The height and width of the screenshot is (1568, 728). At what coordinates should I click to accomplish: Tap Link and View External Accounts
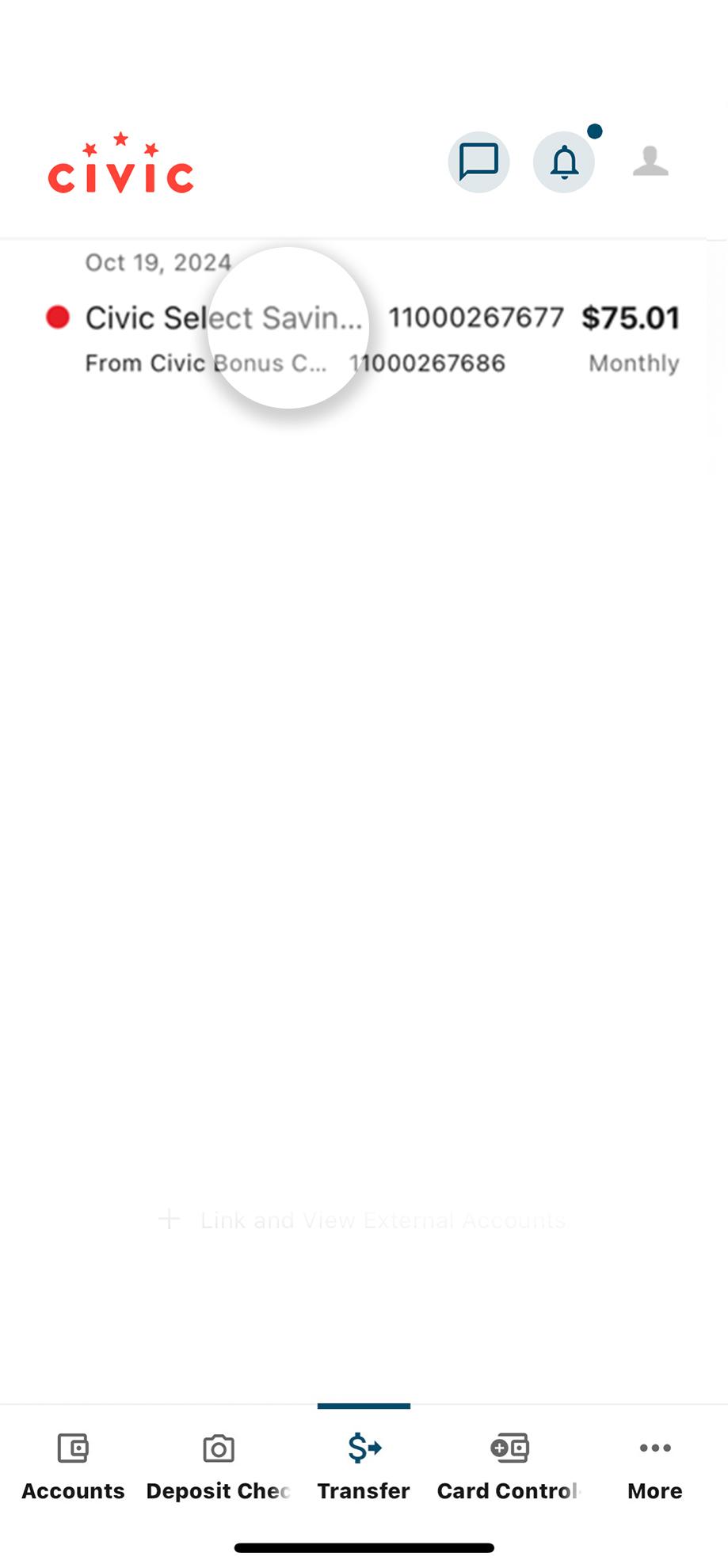pos(364,1220)
